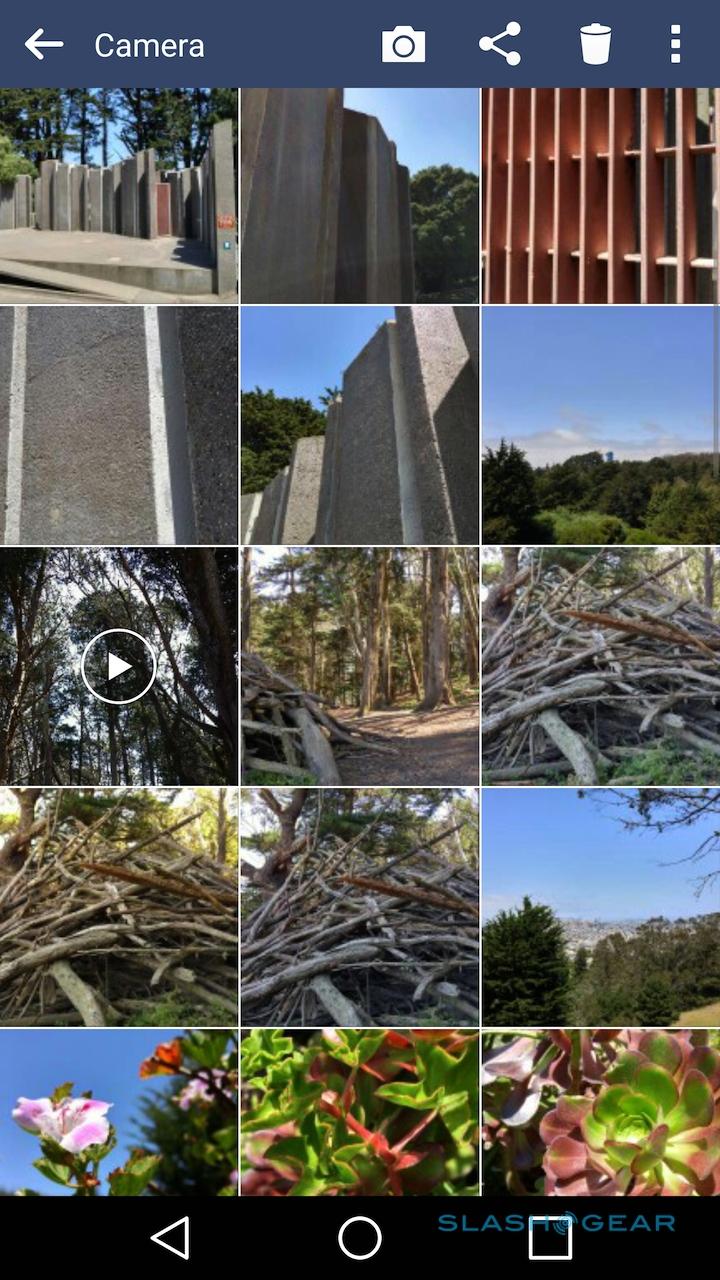The height and width of the screenshot is (1280, 720).
Task: Open the pink flower against sky photo
Action: click(118, 1112)
